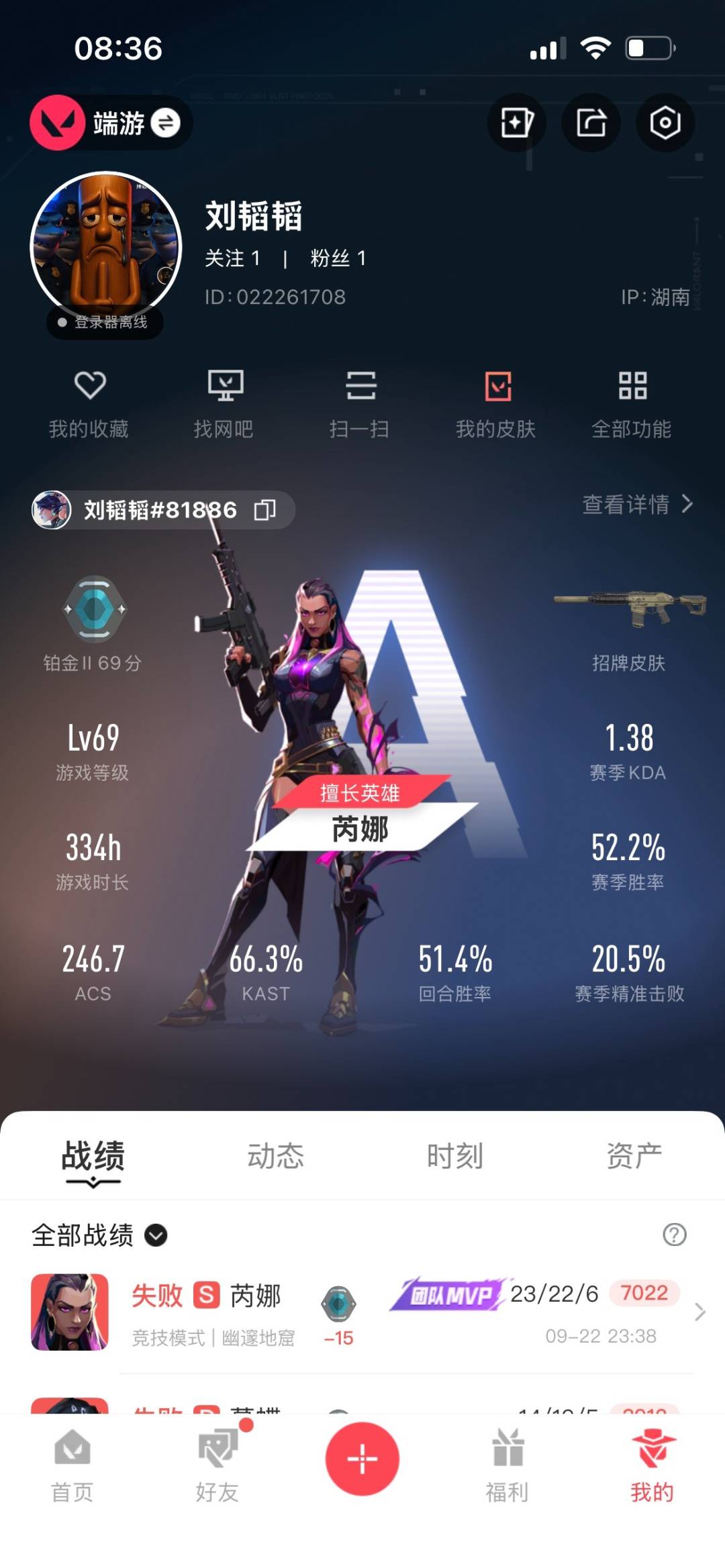Expand the 全部战绩 filter dropdown
Screen dimensions: 725x1568
(156, 1235)
